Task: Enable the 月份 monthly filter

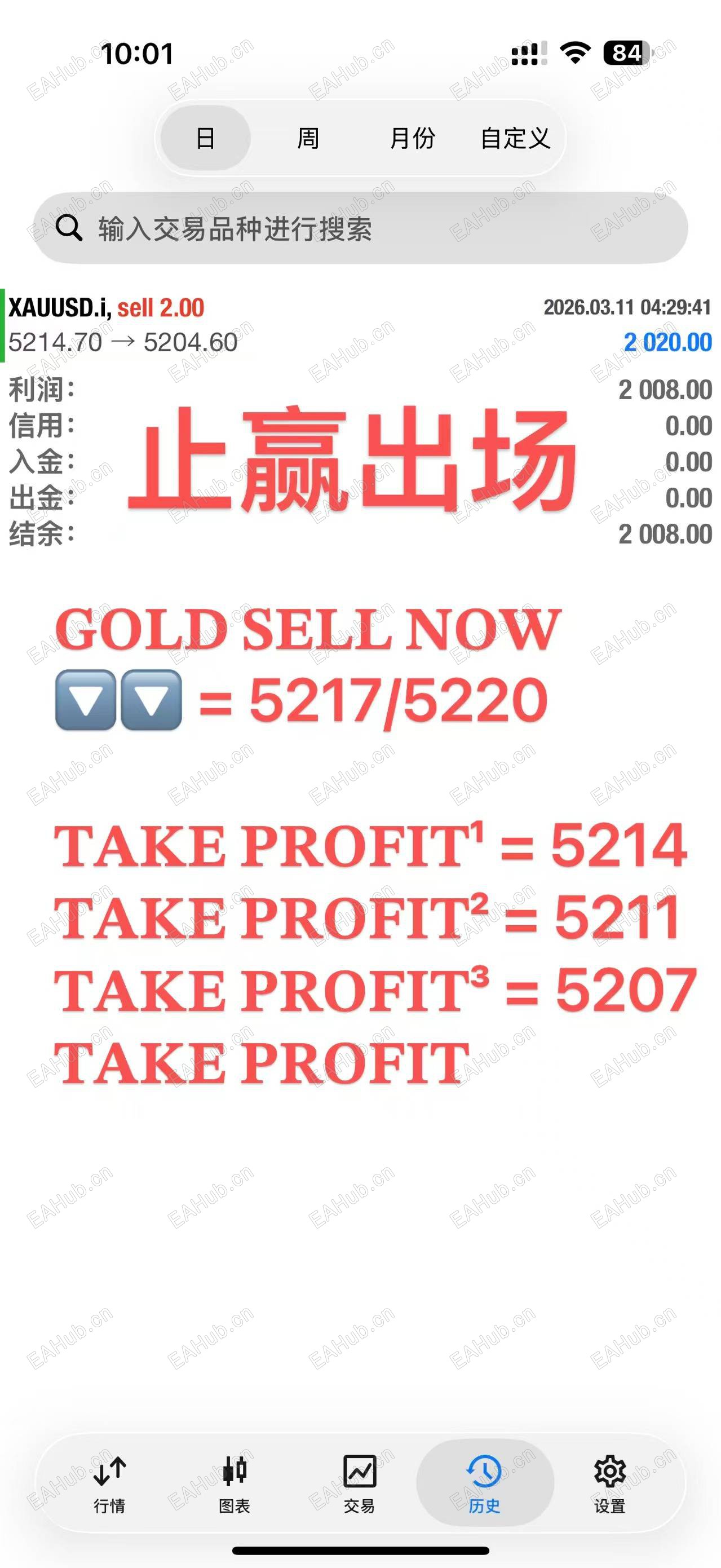Action: pos(414,139)
